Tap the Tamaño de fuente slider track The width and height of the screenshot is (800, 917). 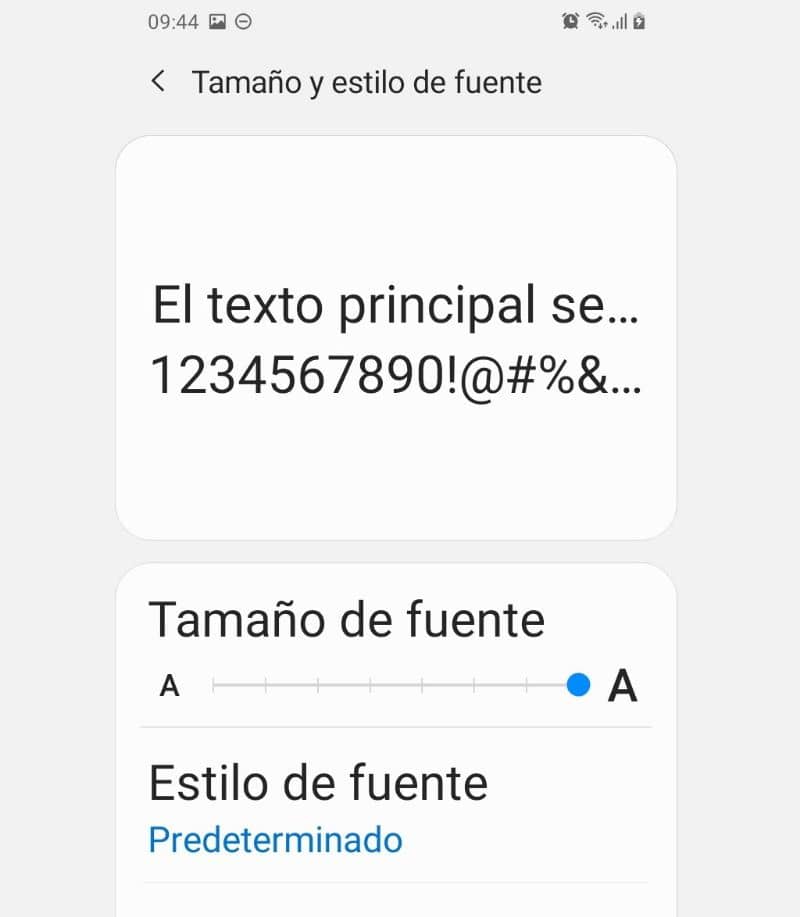pos(395,686)
